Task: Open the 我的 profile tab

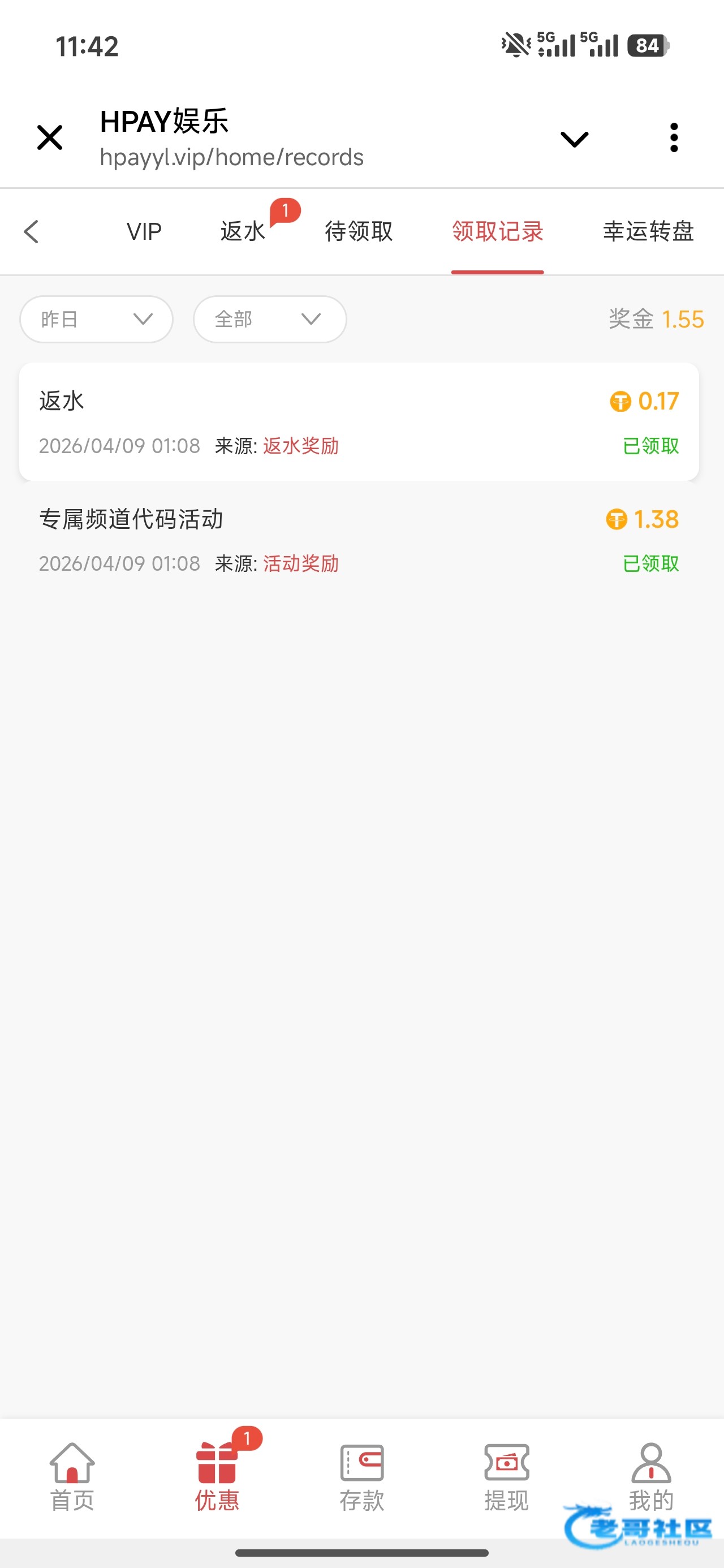Action: coord(651,1477)
